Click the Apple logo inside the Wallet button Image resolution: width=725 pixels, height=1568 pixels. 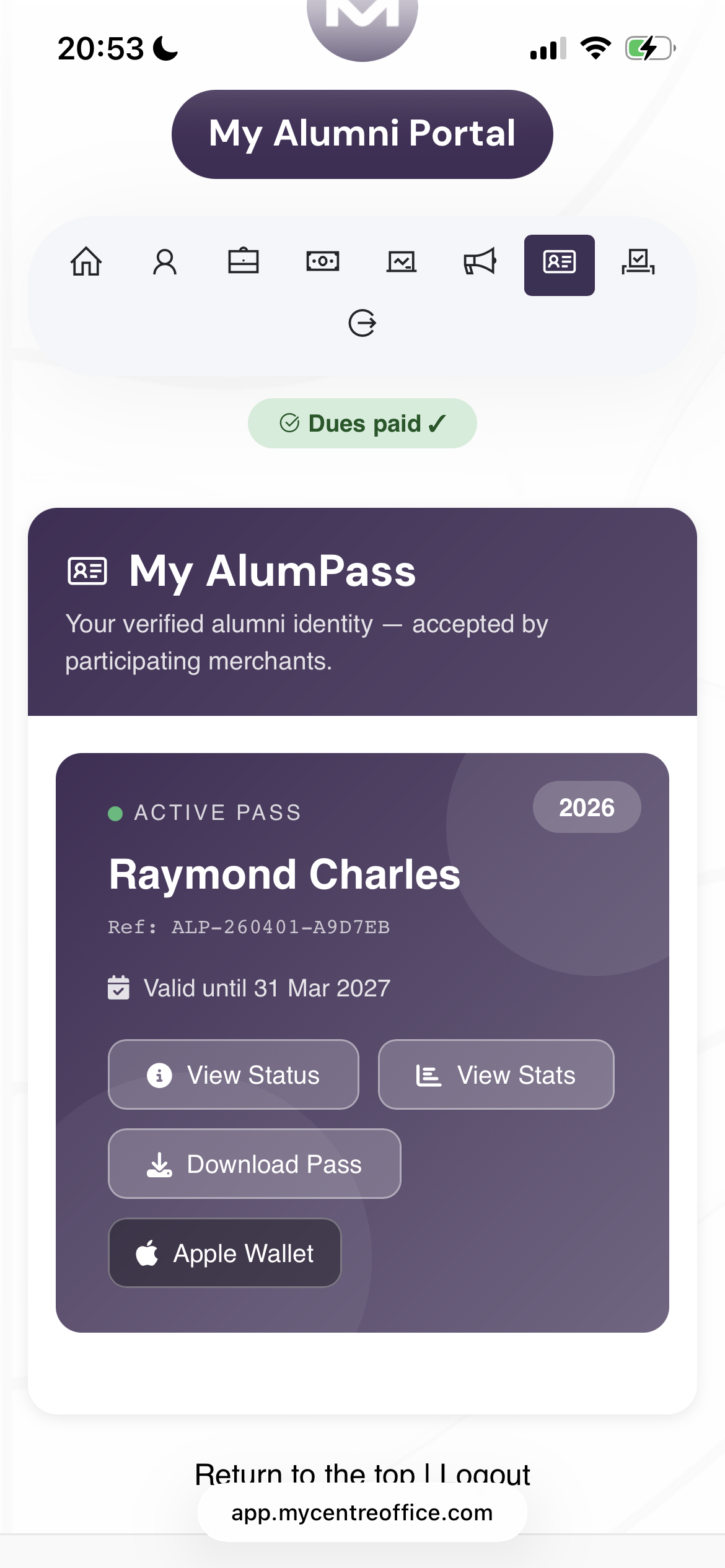(147, 1253)
